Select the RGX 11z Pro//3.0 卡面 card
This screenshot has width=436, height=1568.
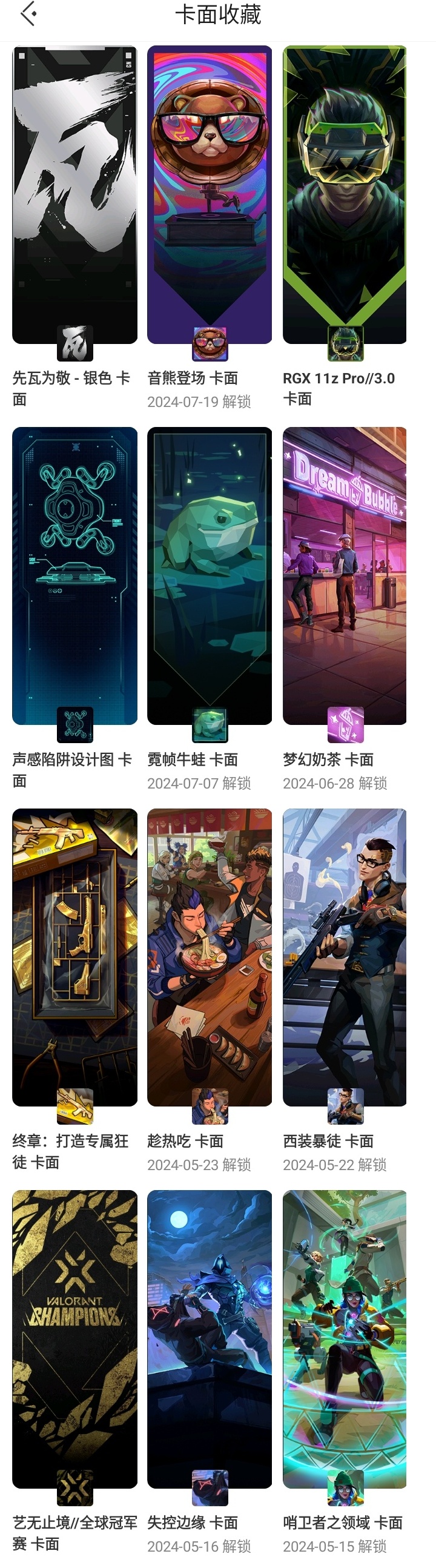[344, 195]
